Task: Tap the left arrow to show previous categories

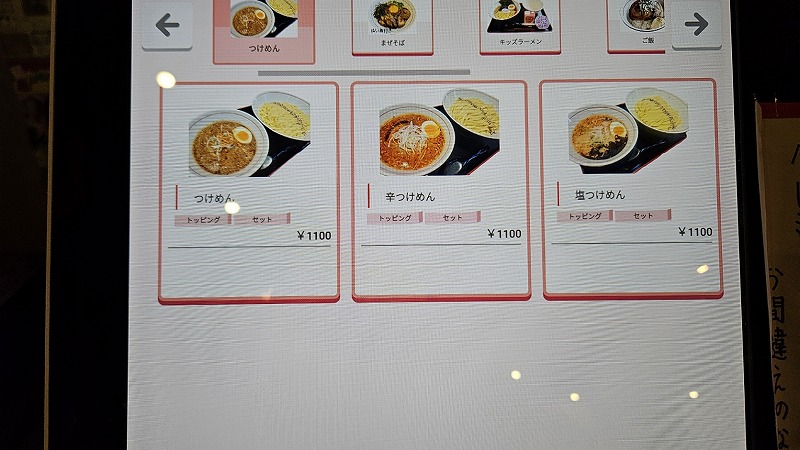Action: coord(167,25)
